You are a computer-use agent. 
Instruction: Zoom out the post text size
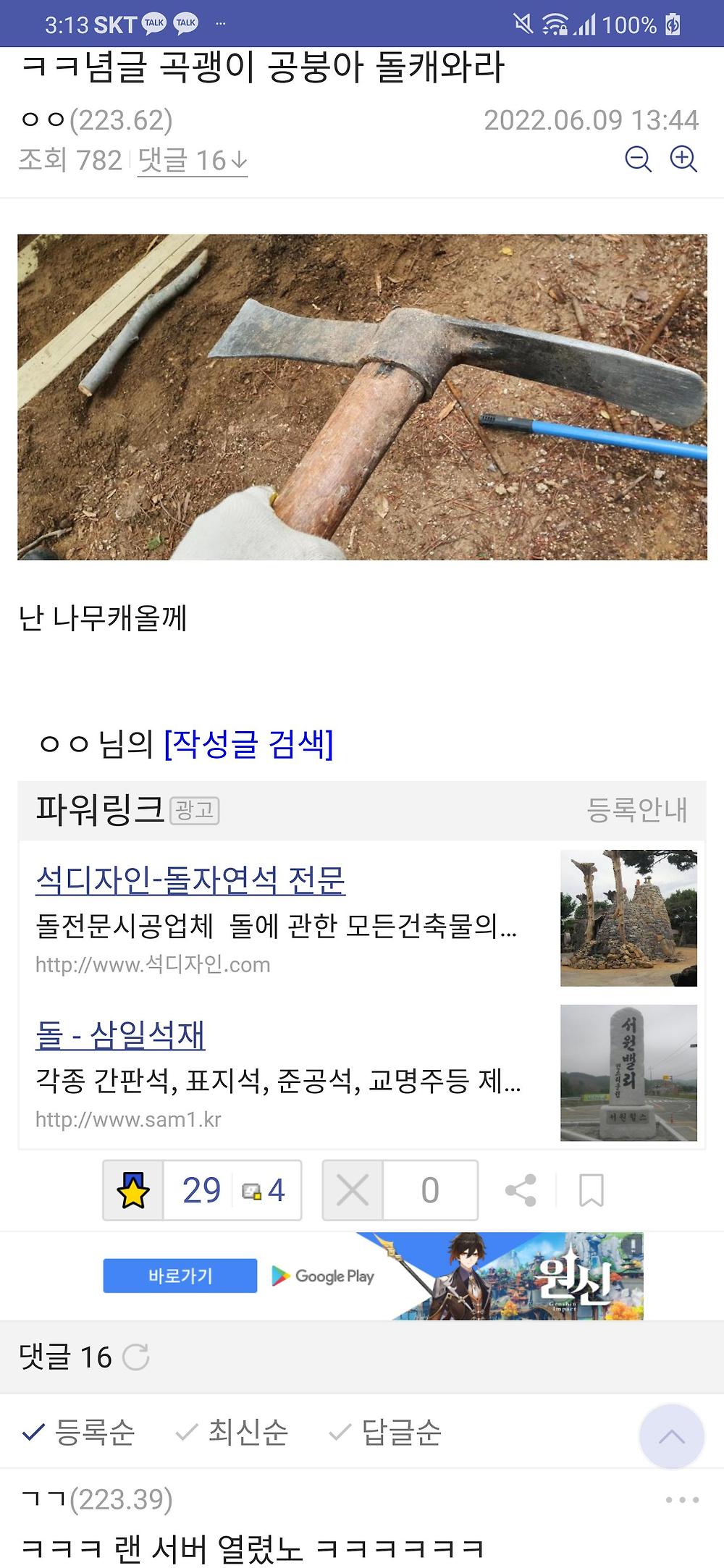(638, 159)
